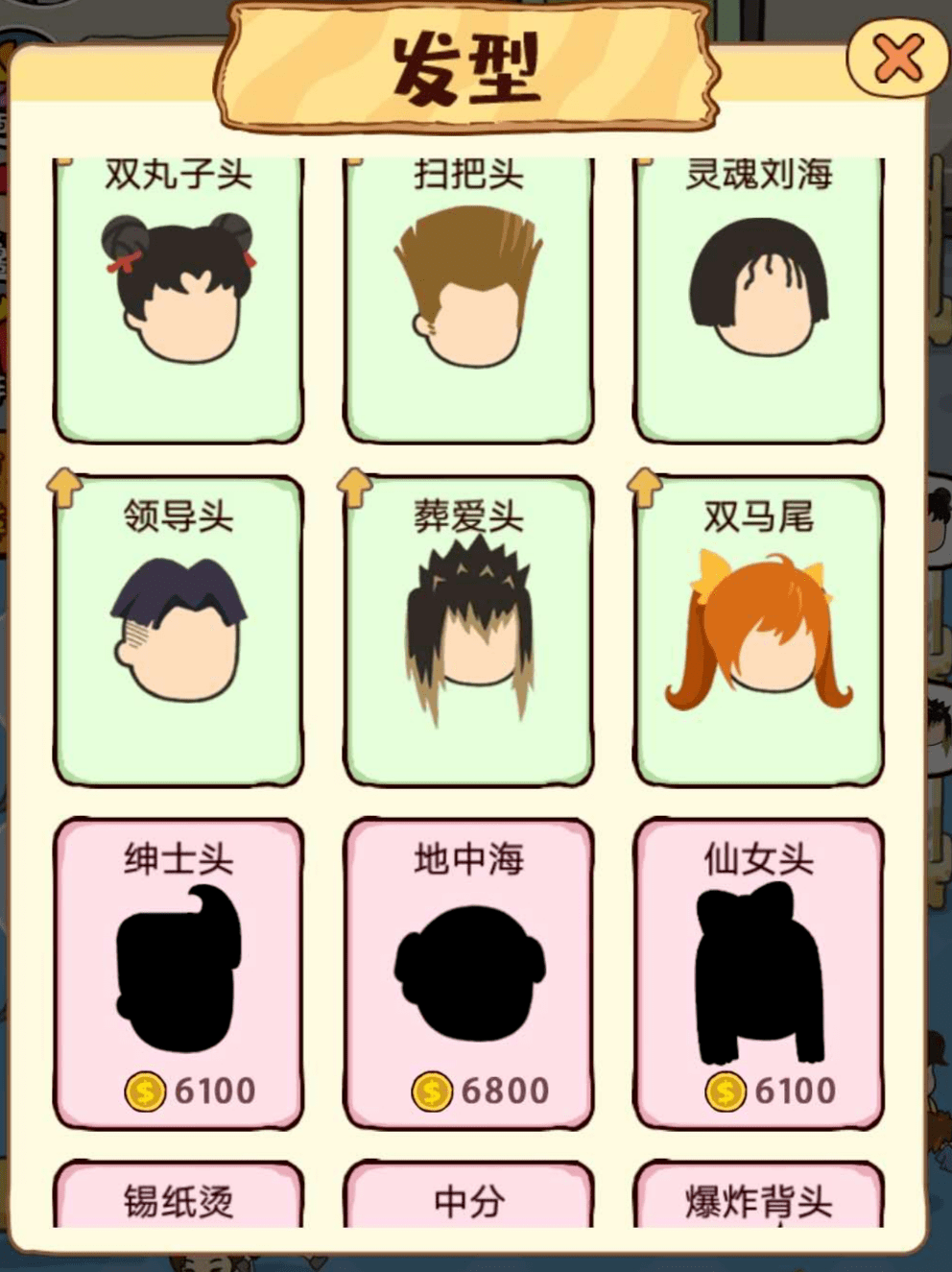Buy the locked 绅士头 for 6100 coins
The image size is (952, 1272).
[178, 972]
